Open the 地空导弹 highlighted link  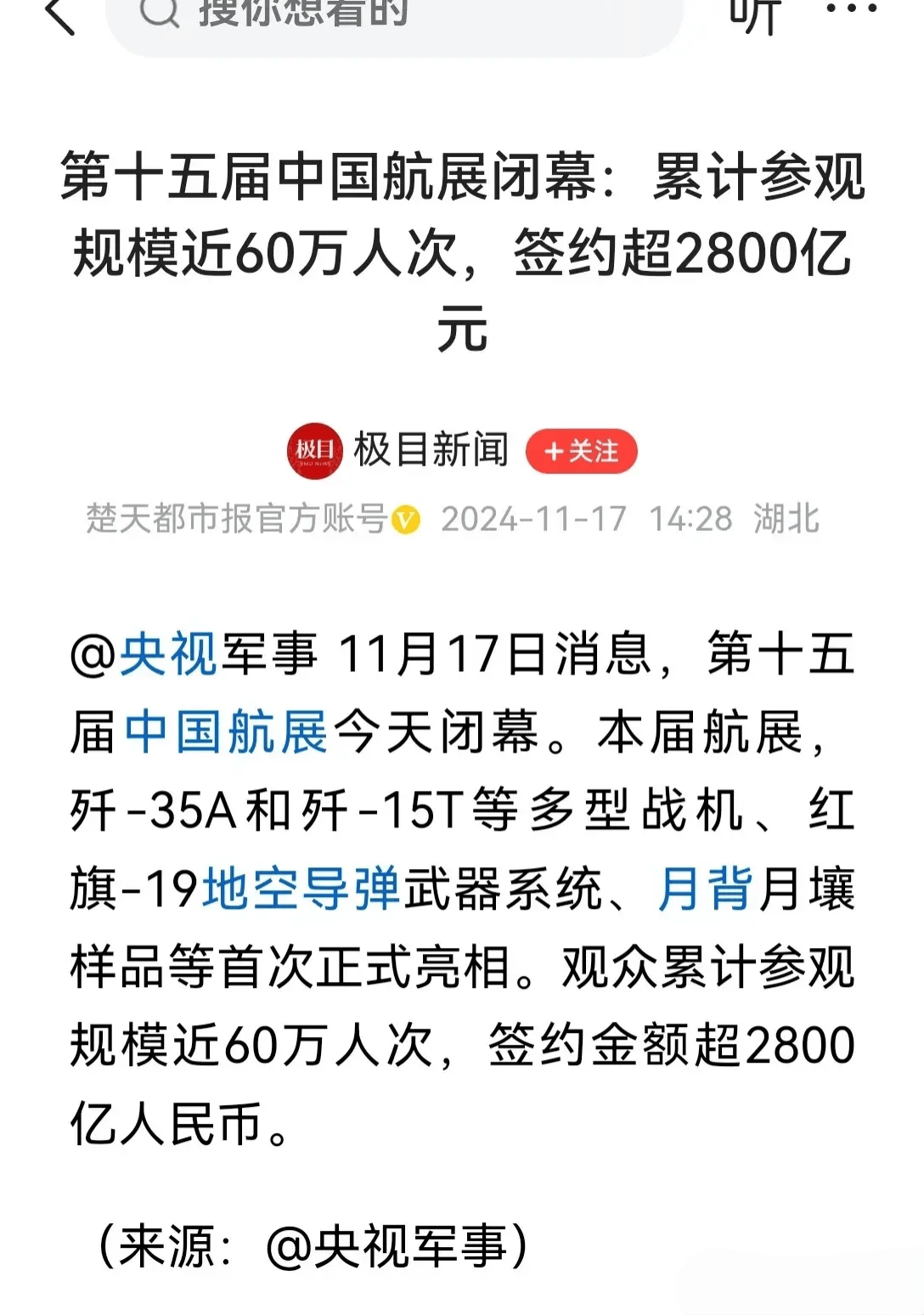coord(301,889)
